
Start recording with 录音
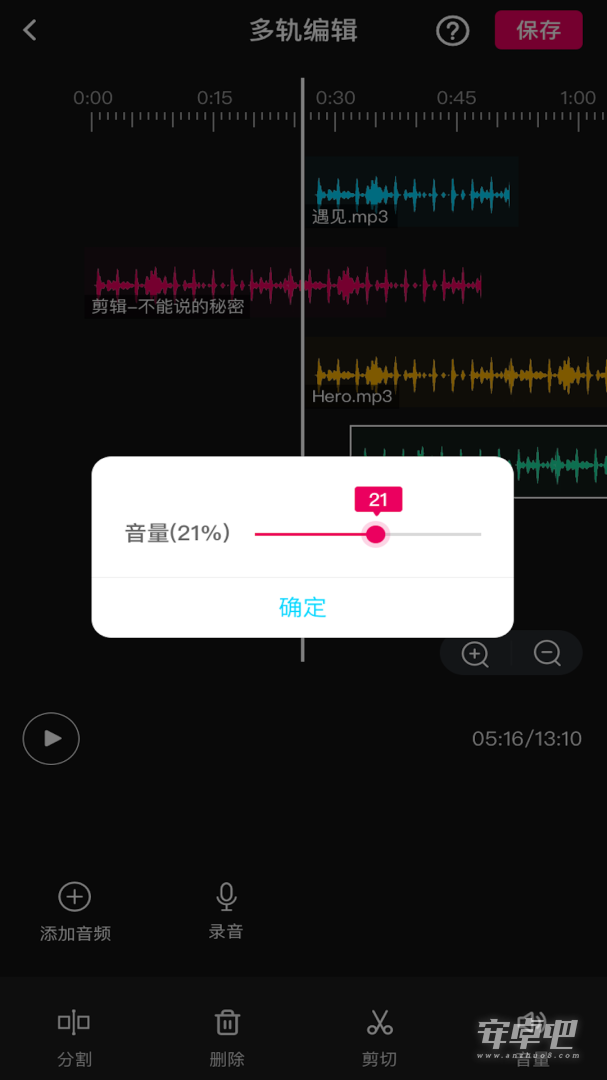(x=226, y=911)
